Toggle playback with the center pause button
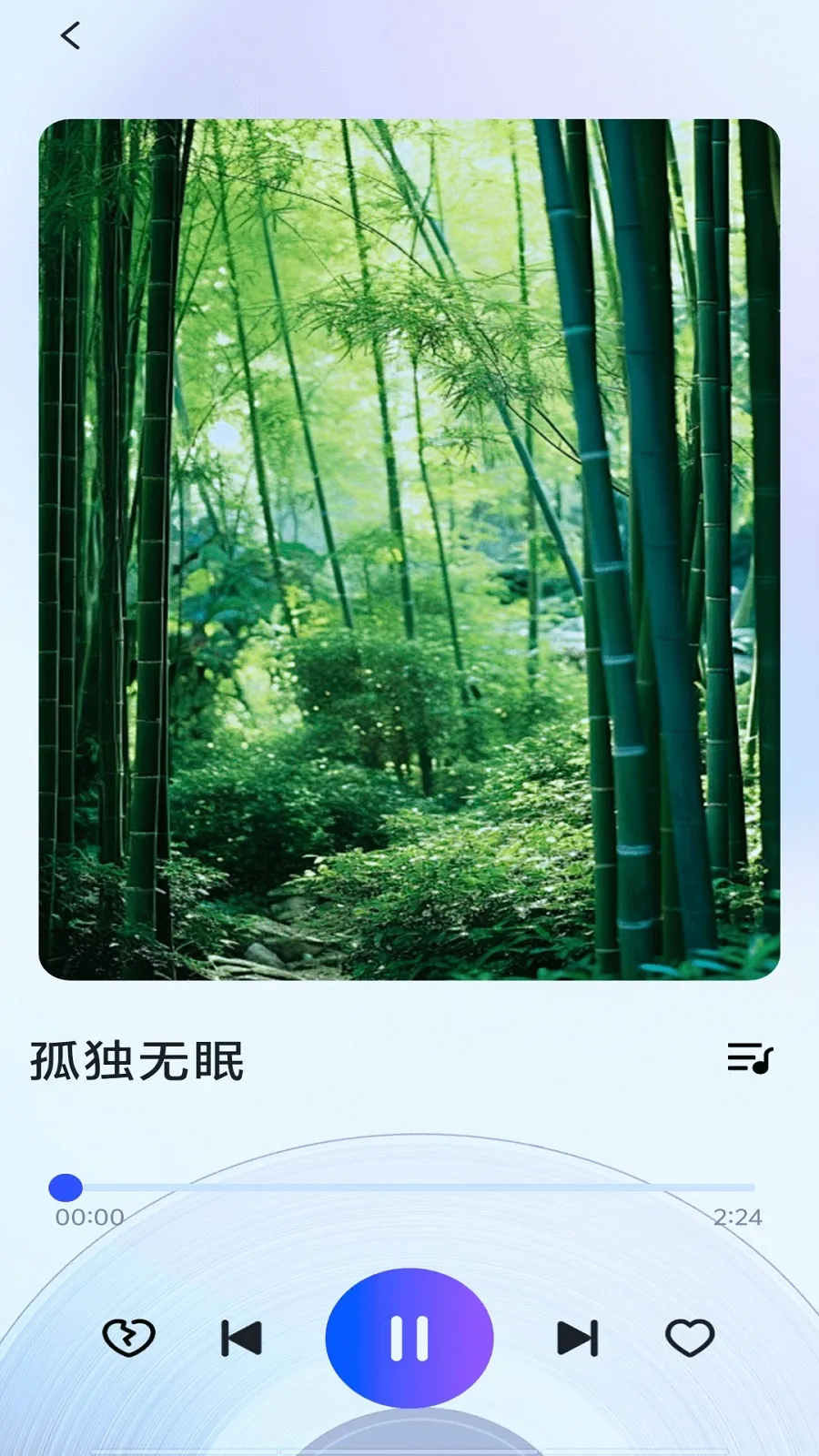Image resolution: width=819 pixels, height=1456 pixels. point(409,1335)
